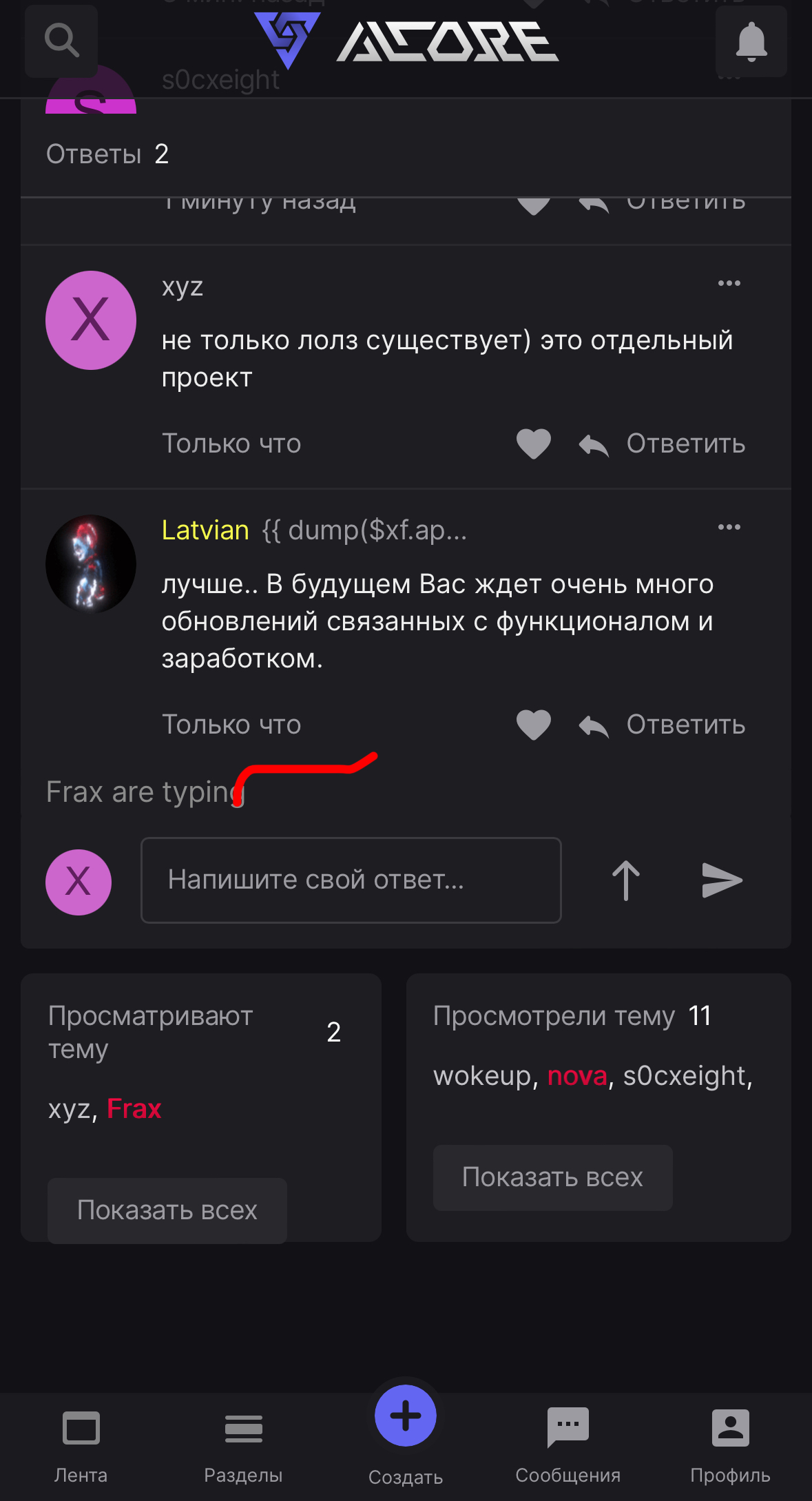Open the three-dot menu on Latvian's comment
This screenshot has width=812, height=1501.
(x=729, y=527)
